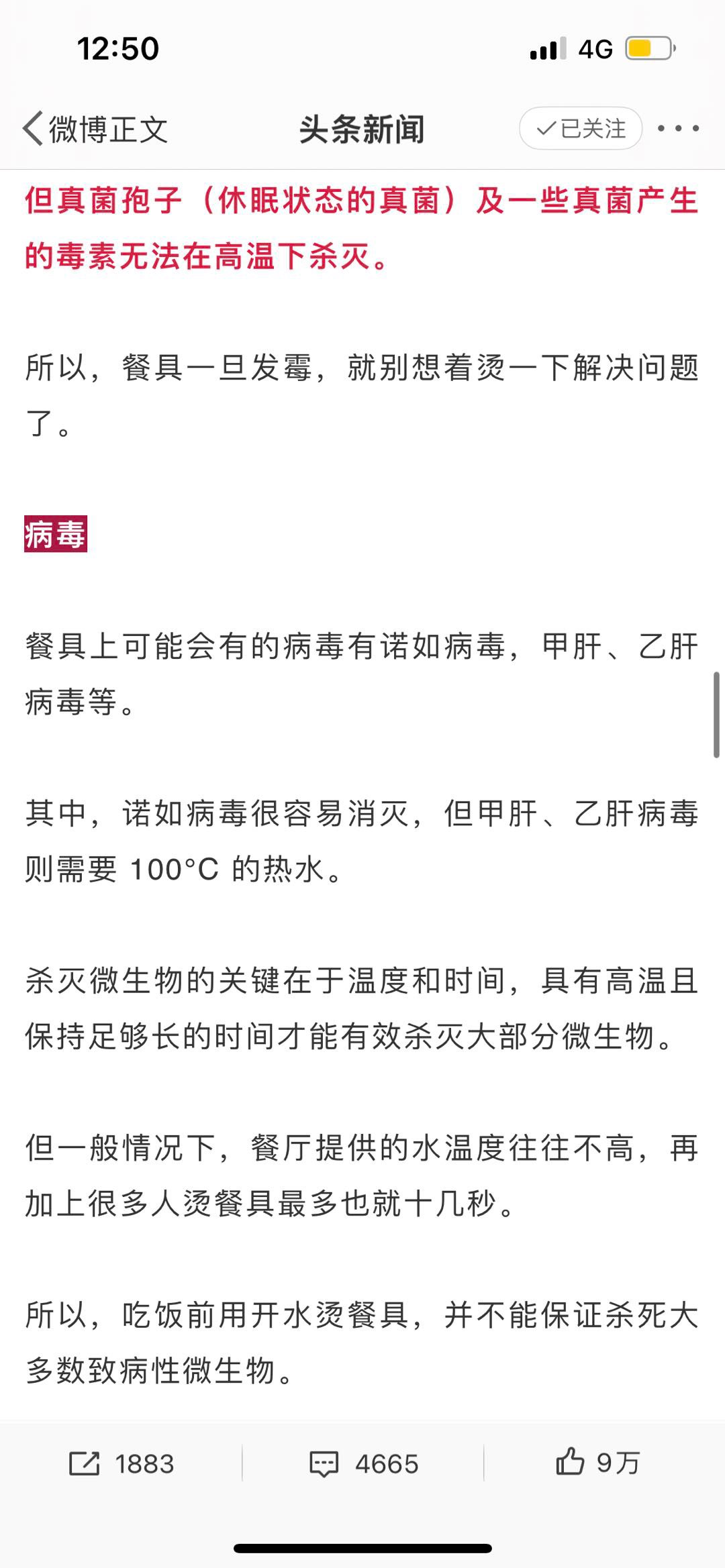The width and height of the screenshot is (725, 1568).
Task: Open the three-dot overflow menu
Action: (x=678, y=128)
